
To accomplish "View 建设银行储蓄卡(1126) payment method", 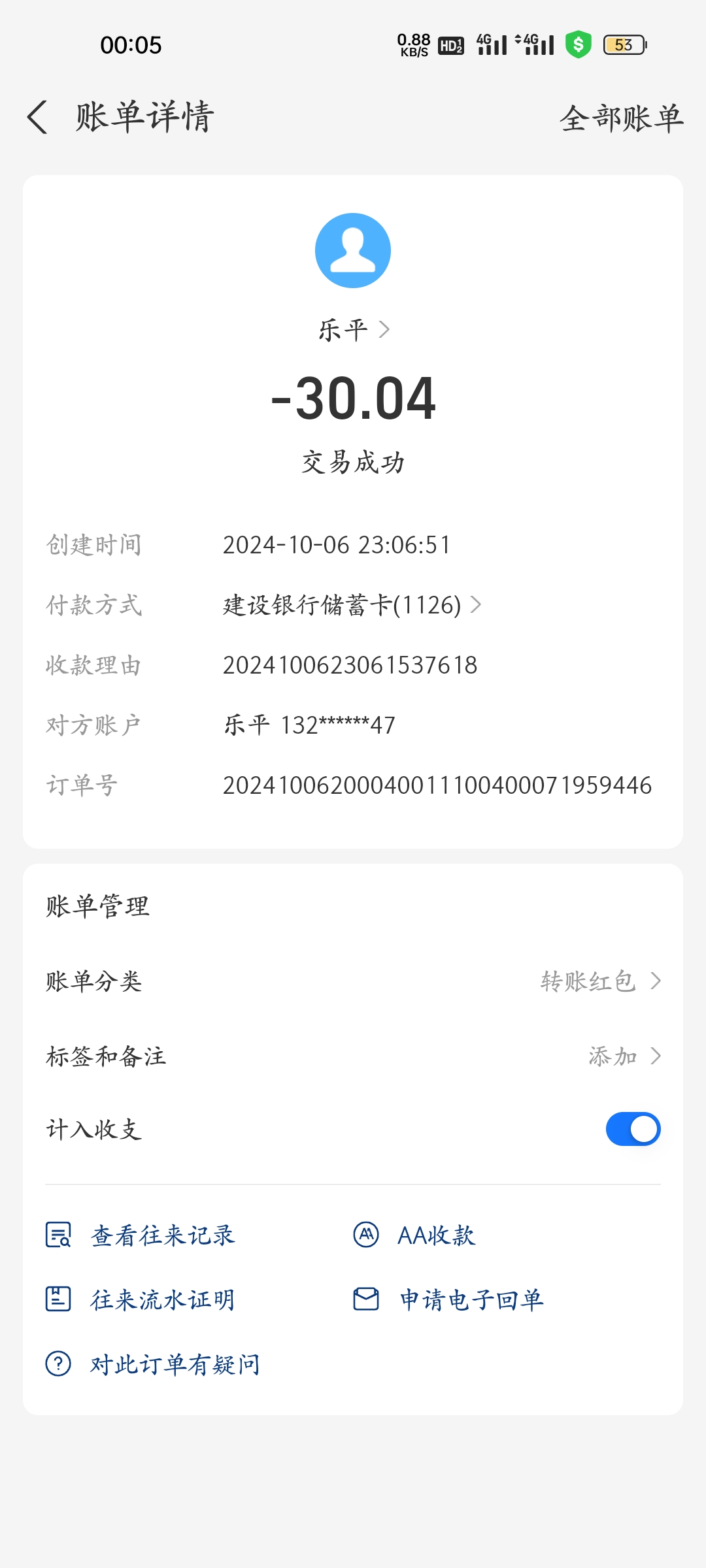I will [352, 606].
